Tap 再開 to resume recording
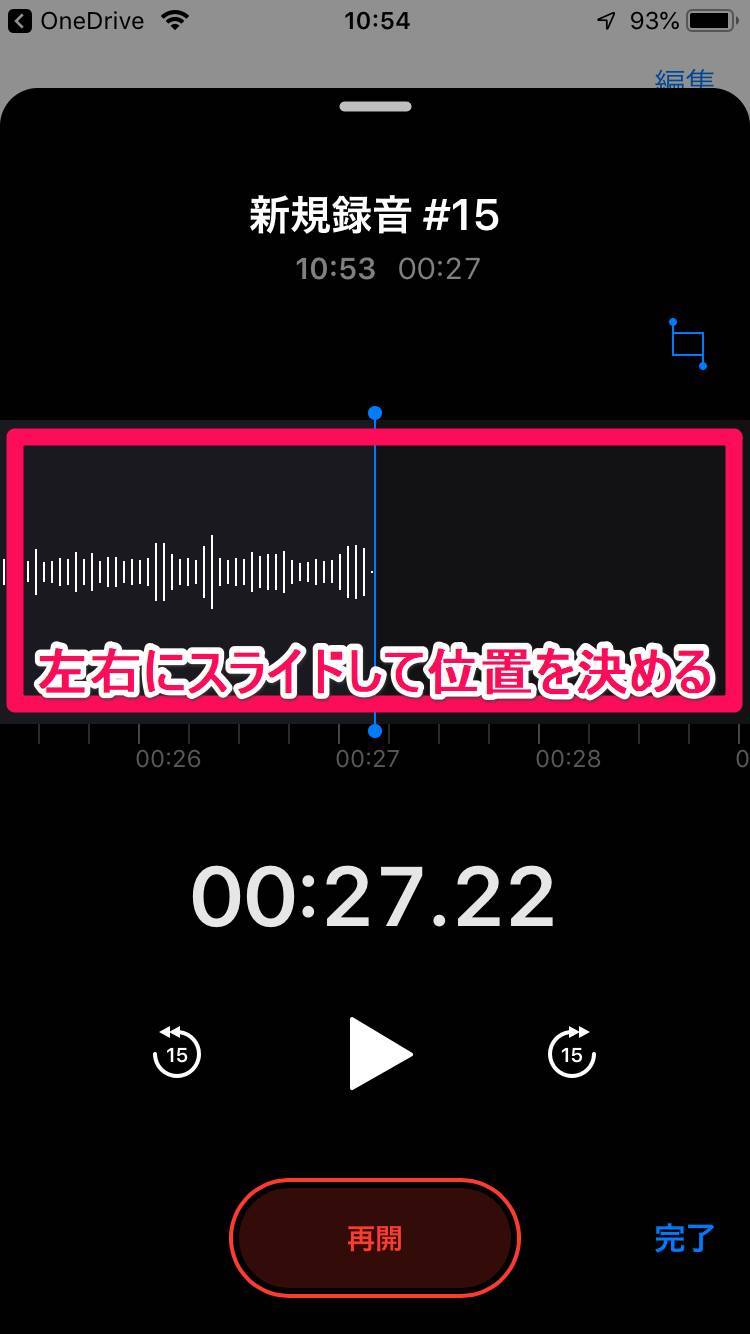The width and height of the screenshot is (750, 1334). click(x=375, y=1238)
